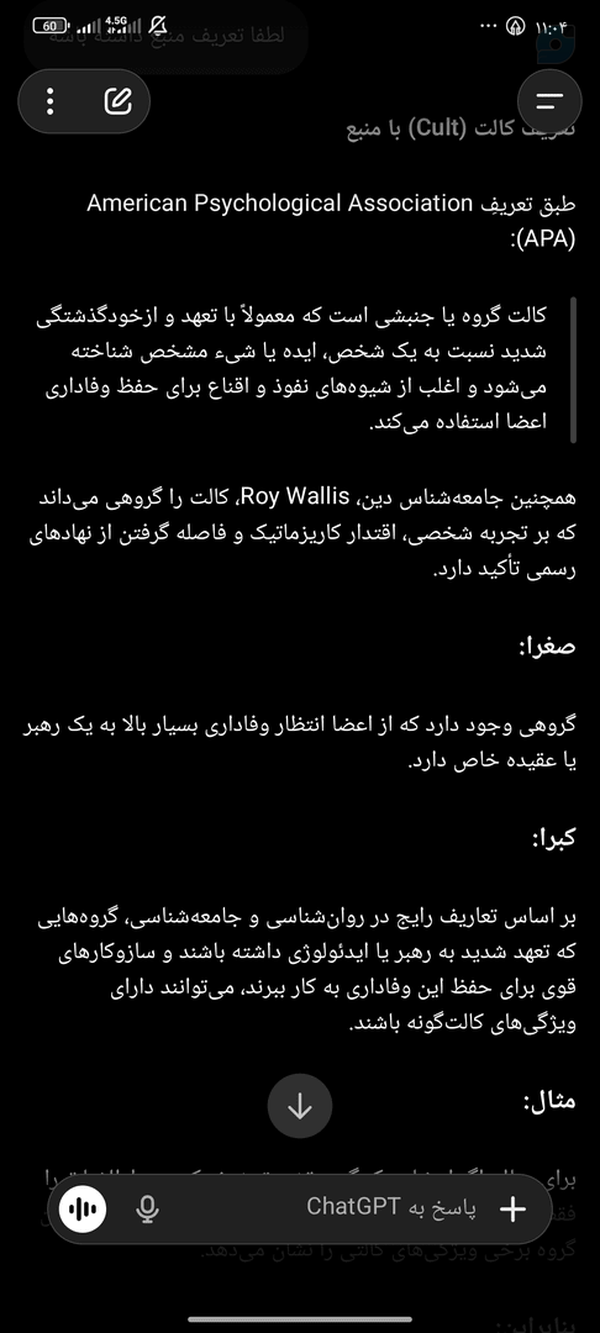Jump to the bottom with the down-arrow button
The height and width of the screenshot is (1333, 600).
(x=299, y=1105)
